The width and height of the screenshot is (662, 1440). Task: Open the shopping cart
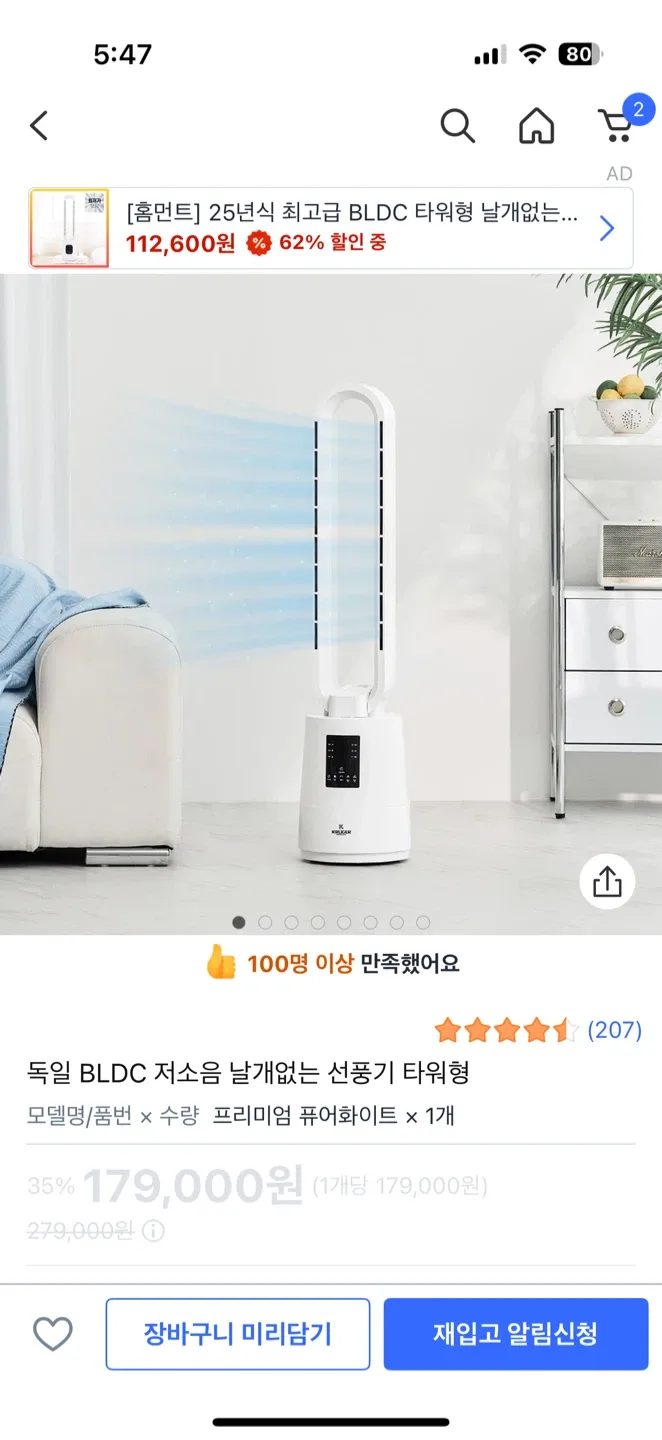(617, 125)
